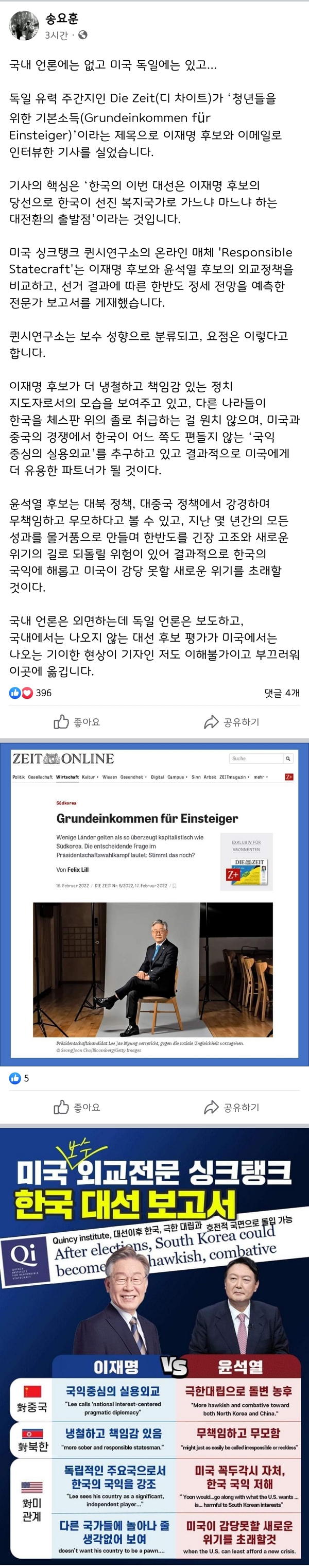
Task: Share the main post with 공유하기
Action: pyautogui.click(x=231, y=722)
